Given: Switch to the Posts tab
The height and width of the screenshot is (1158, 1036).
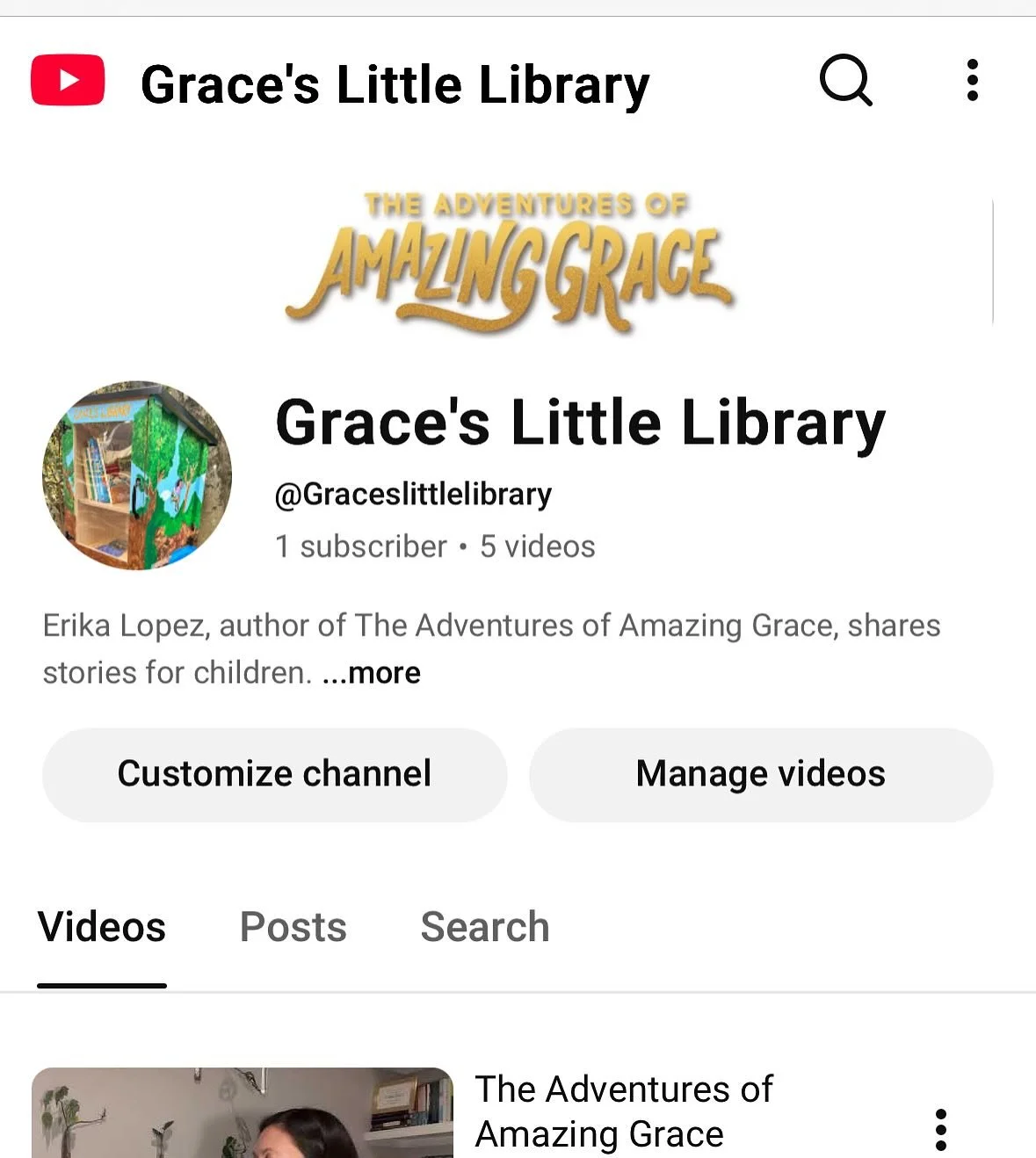Looking at the screenshot, I should [x=293, y=927].
